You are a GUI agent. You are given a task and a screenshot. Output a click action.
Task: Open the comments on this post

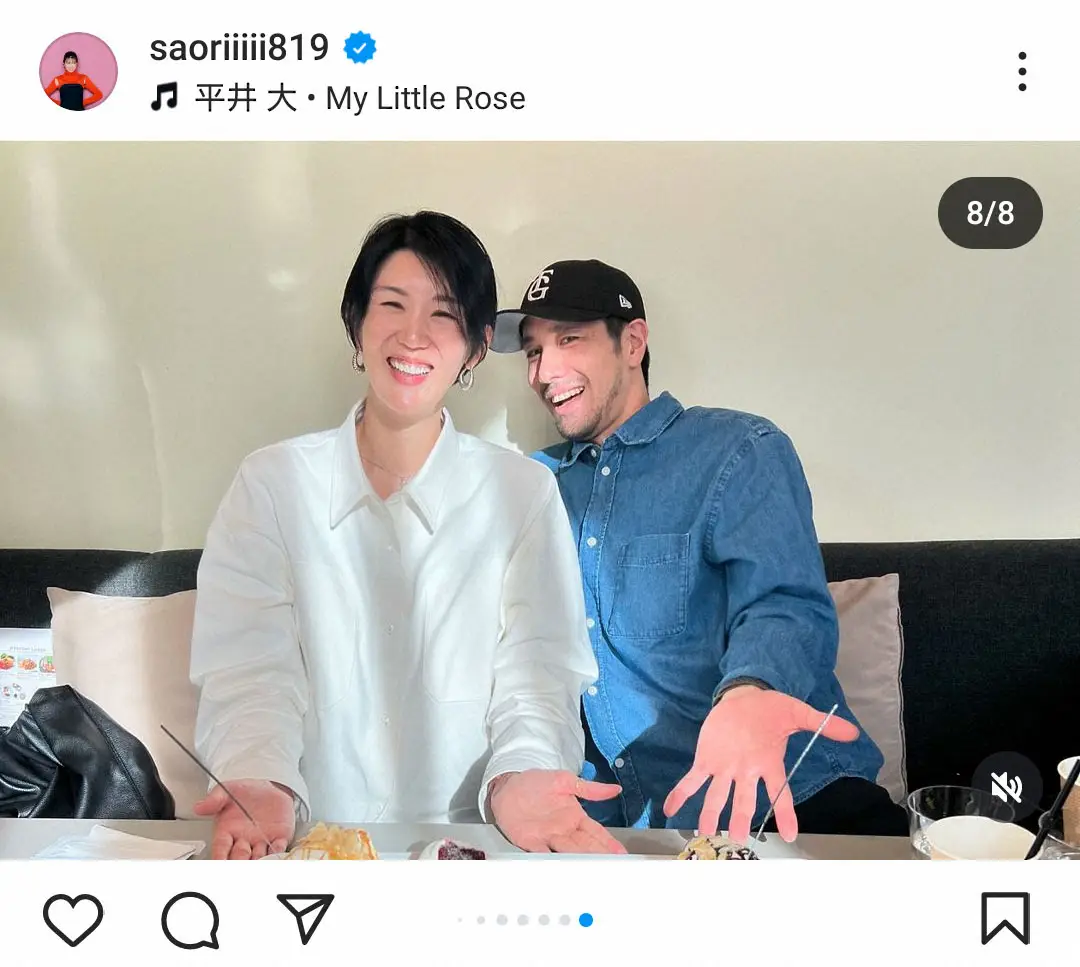point(190,919)
